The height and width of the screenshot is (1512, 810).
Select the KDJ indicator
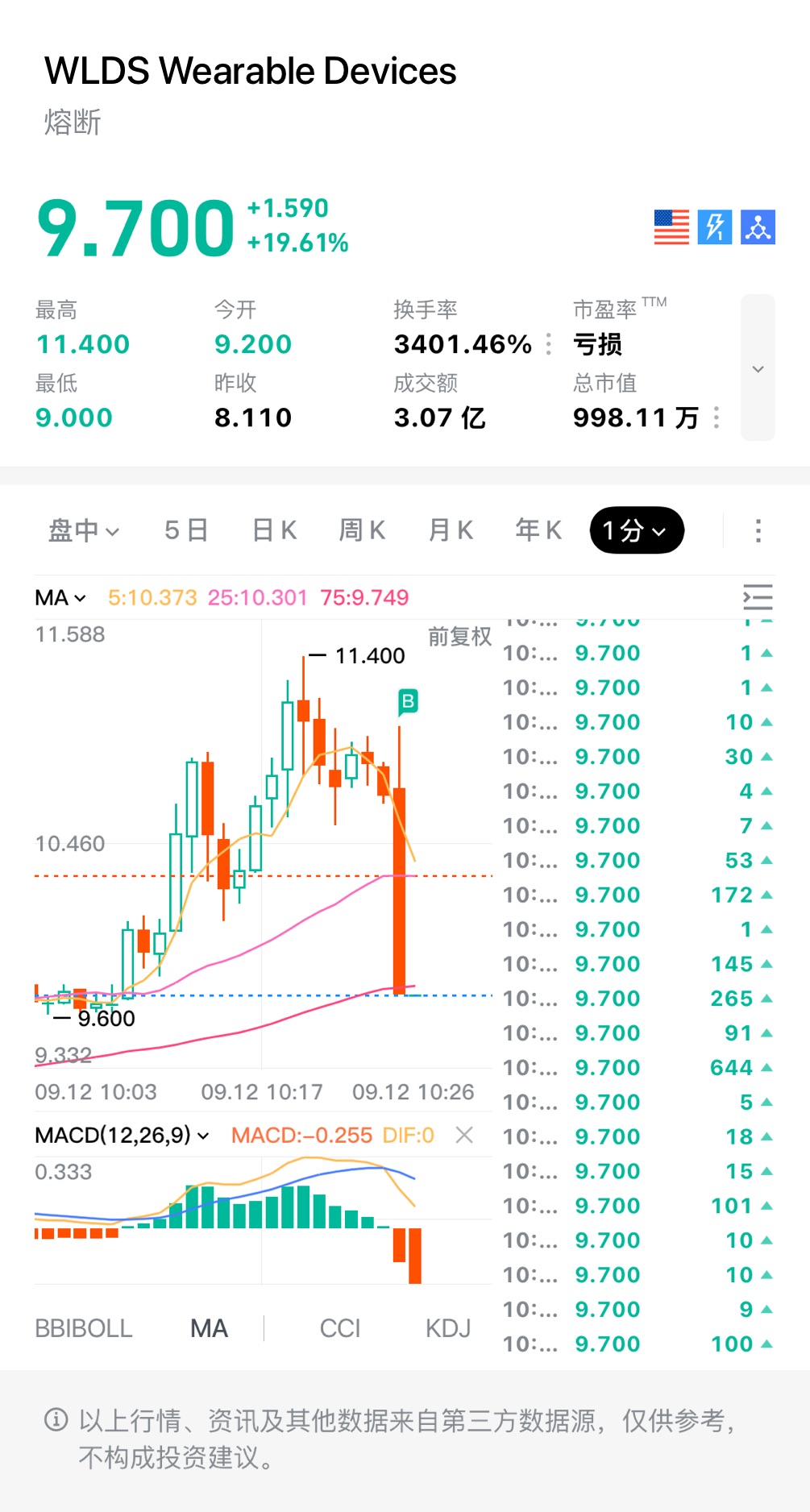point(448,1328)
